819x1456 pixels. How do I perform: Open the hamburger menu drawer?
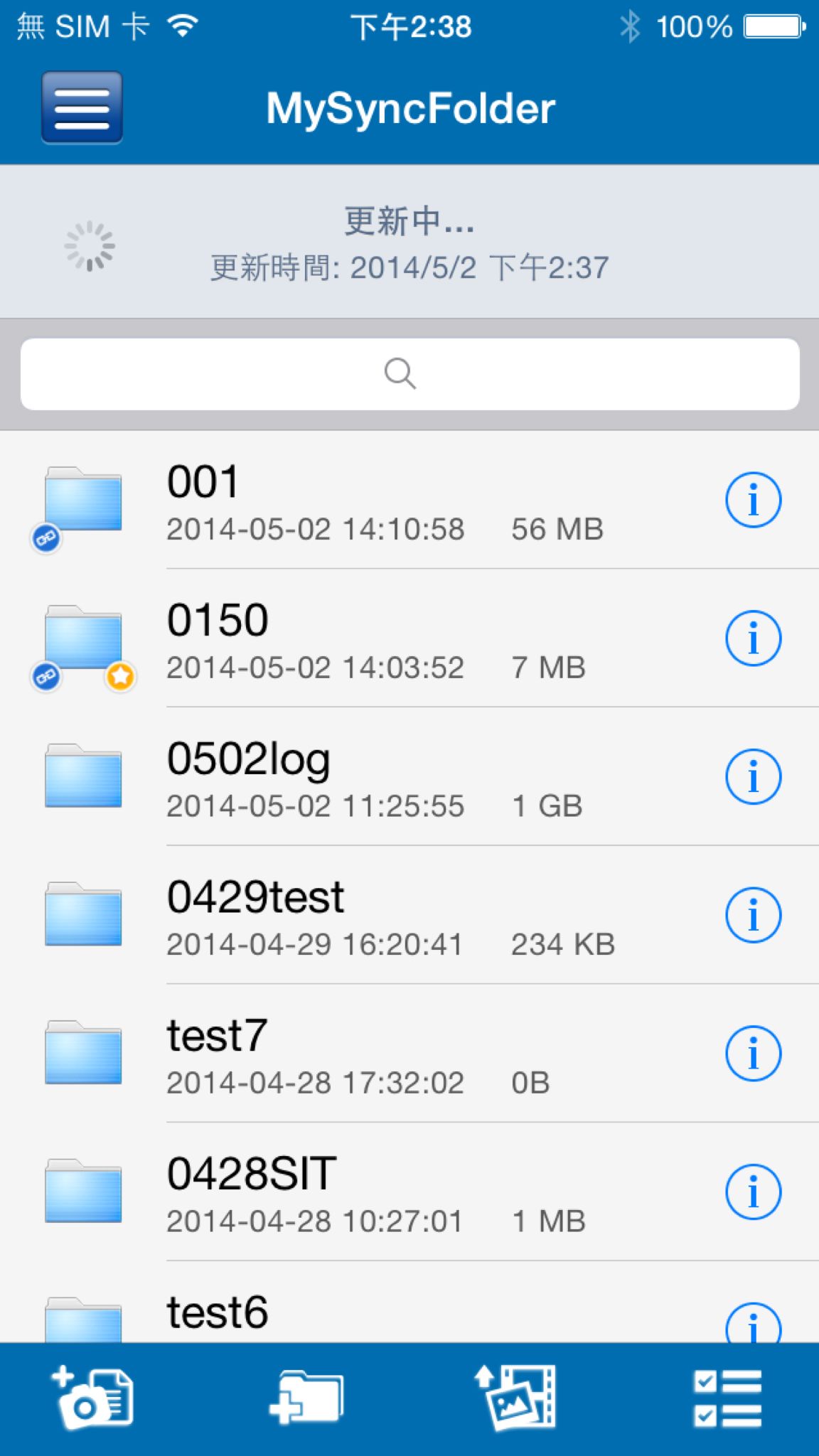point(82,108)
